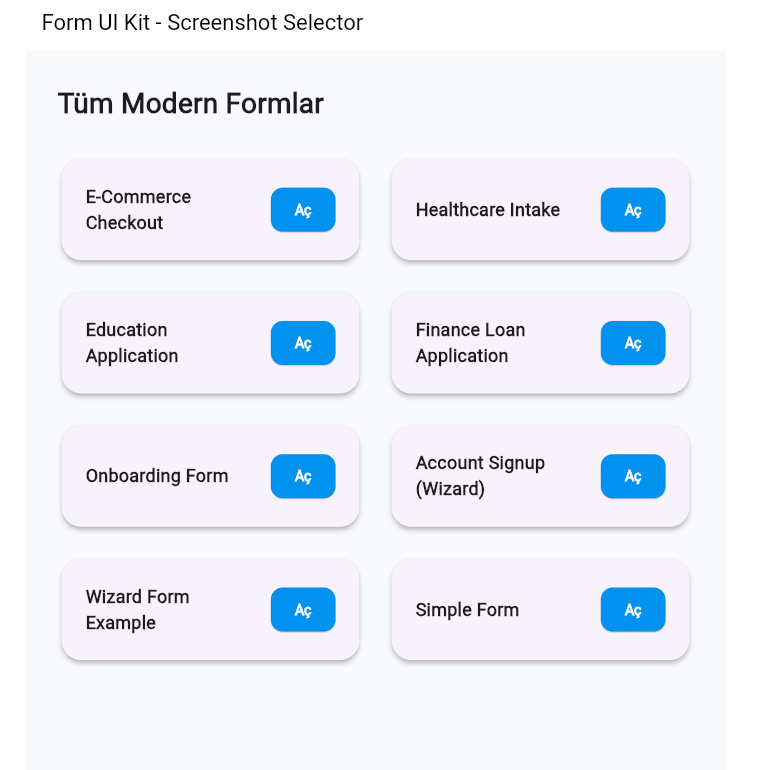Screen dimensions: 779x770
Task: Open the Healthcare Intake form via Aç
Action: click(633, 210)
